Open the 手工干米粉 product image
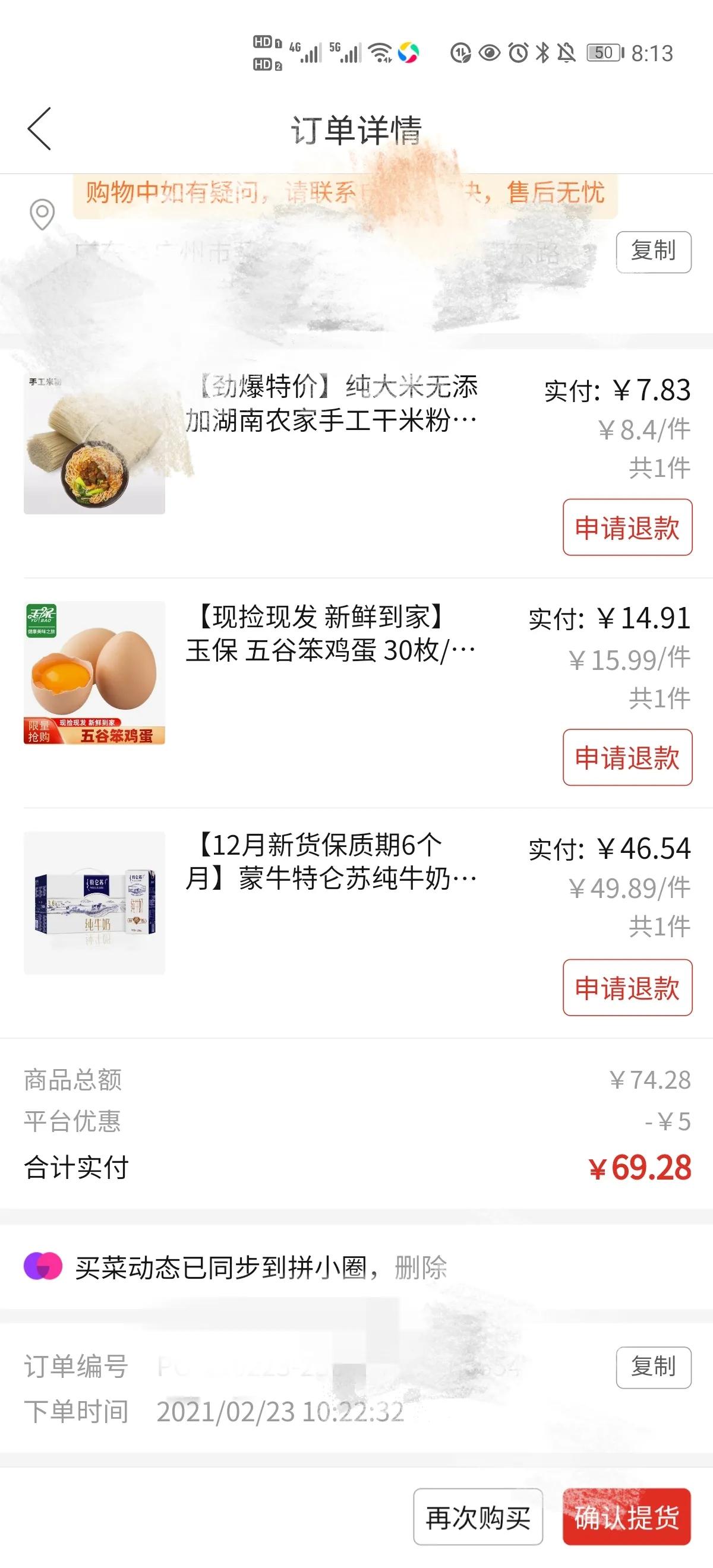 (94, 444)
